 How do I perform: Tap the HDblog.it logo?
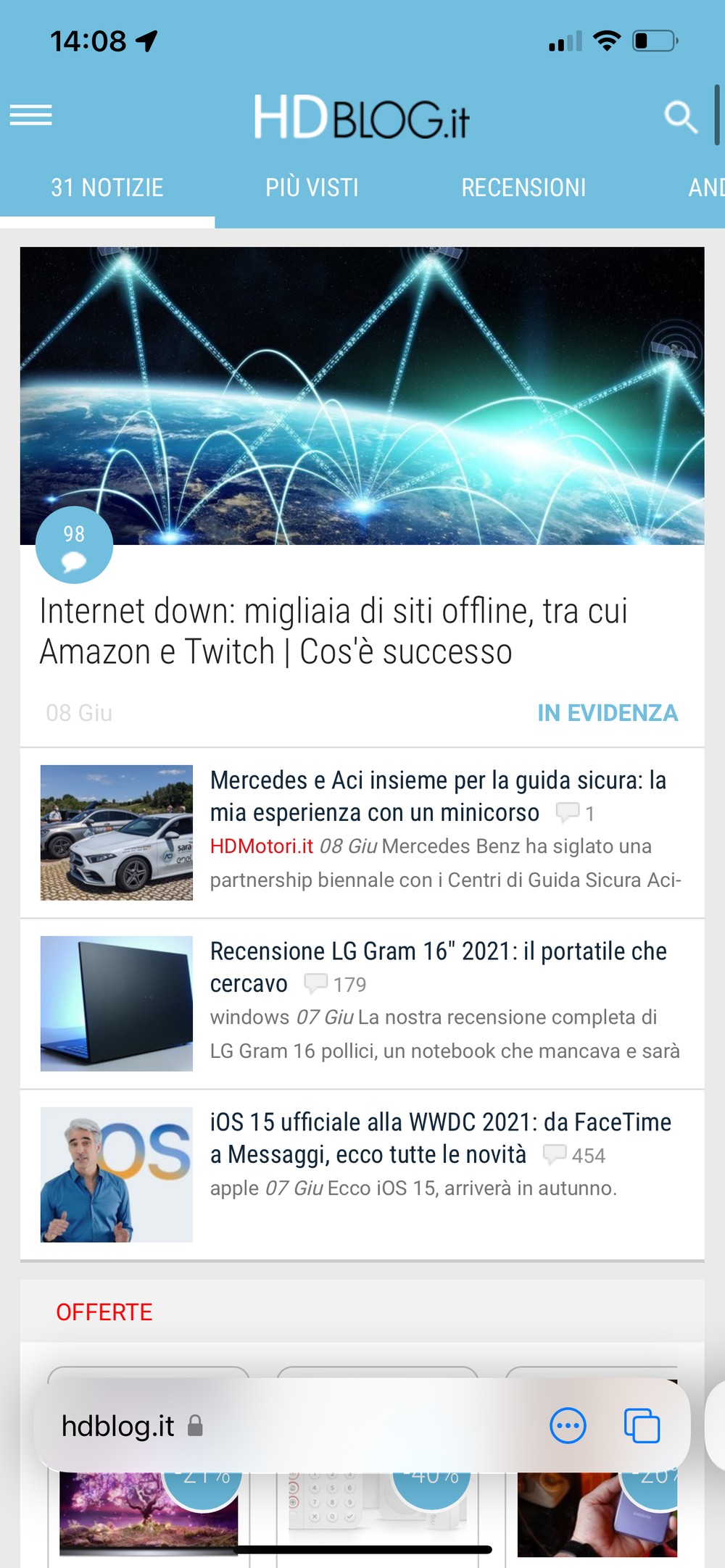pyautogui.click(x=362, y=117)
